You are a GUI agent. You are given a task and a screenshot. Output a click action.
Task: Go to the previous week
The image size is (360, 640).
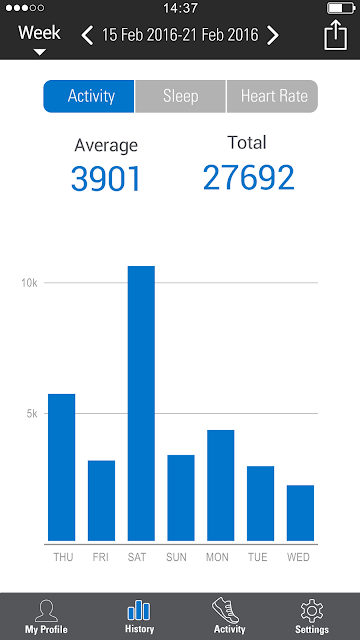pos(87,36)
